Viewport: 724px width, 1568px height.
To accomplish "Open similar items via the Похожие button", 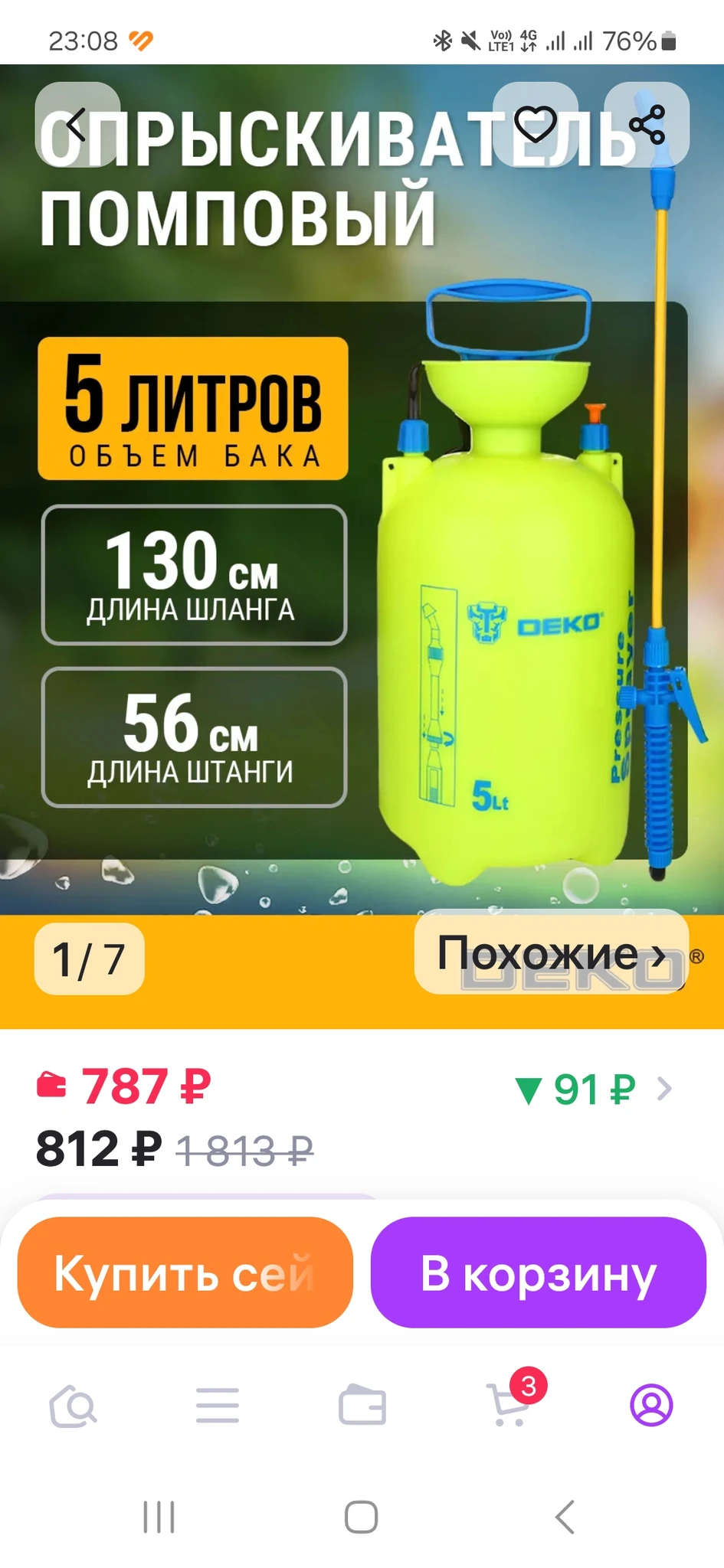I will pyautogui.click(x=551, y=953).
